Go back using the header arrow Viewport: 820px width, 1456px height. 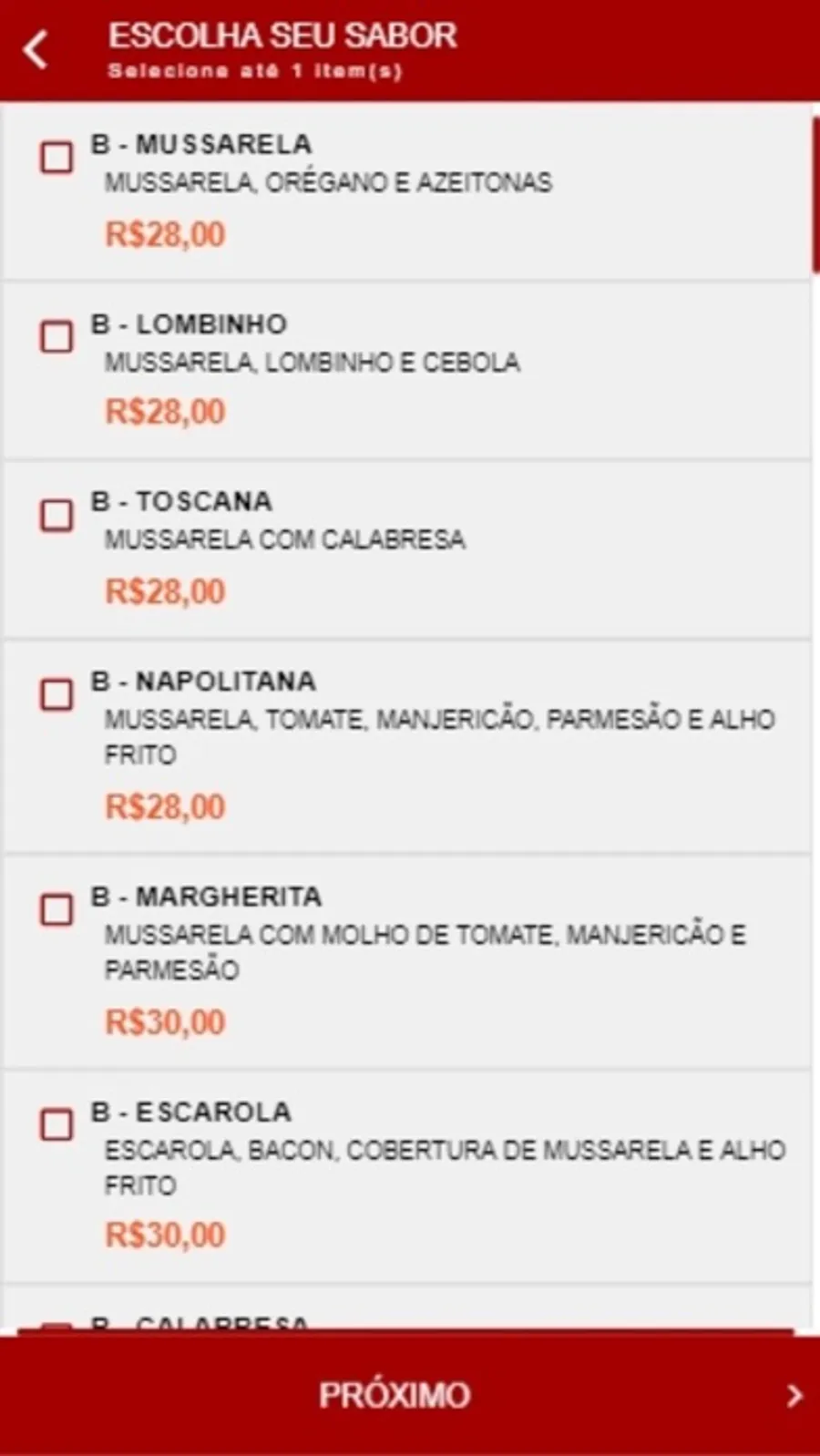[x=36, y=50]
